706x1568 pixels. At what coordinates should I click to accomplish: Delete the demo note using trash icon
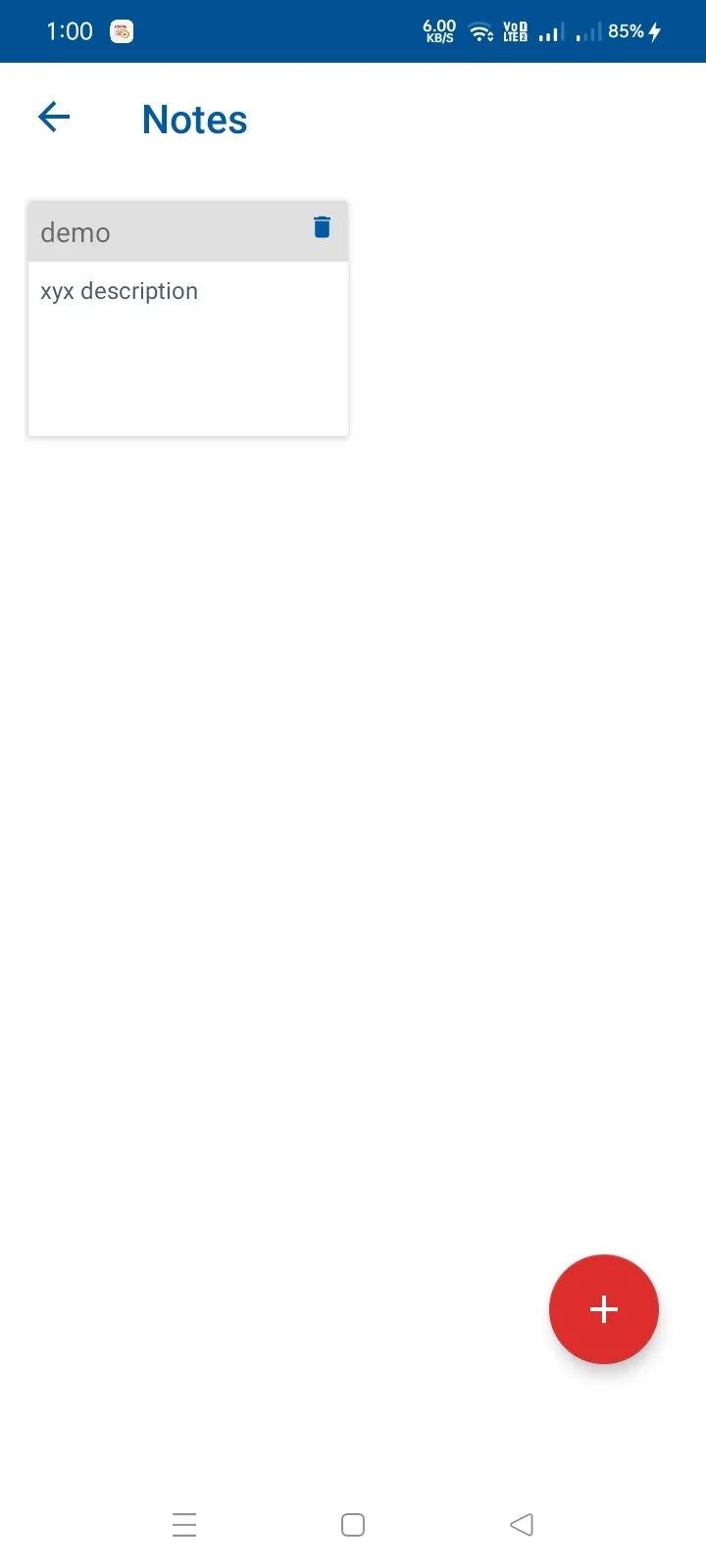[322, 225]
